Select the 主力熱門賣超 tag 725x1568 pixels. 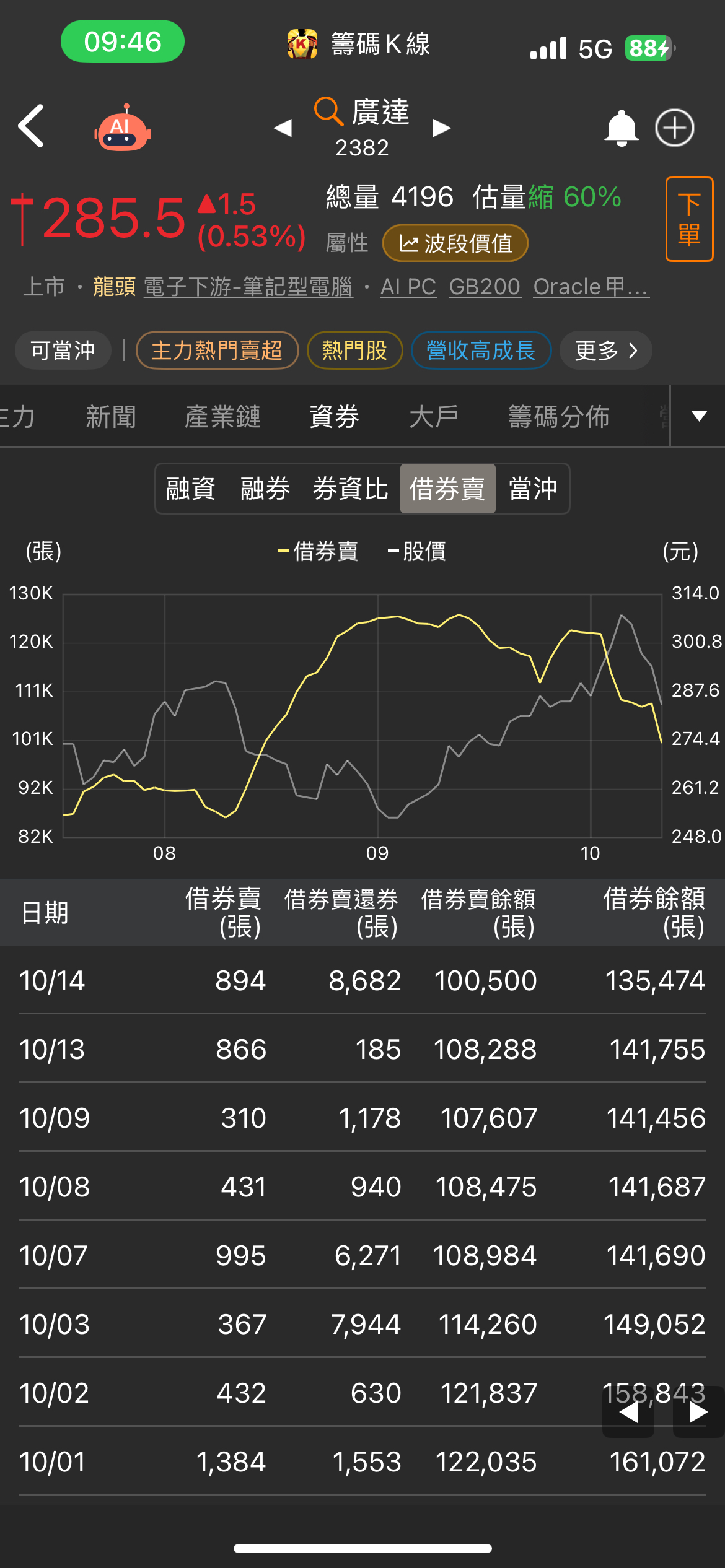[x=217, y=351]
